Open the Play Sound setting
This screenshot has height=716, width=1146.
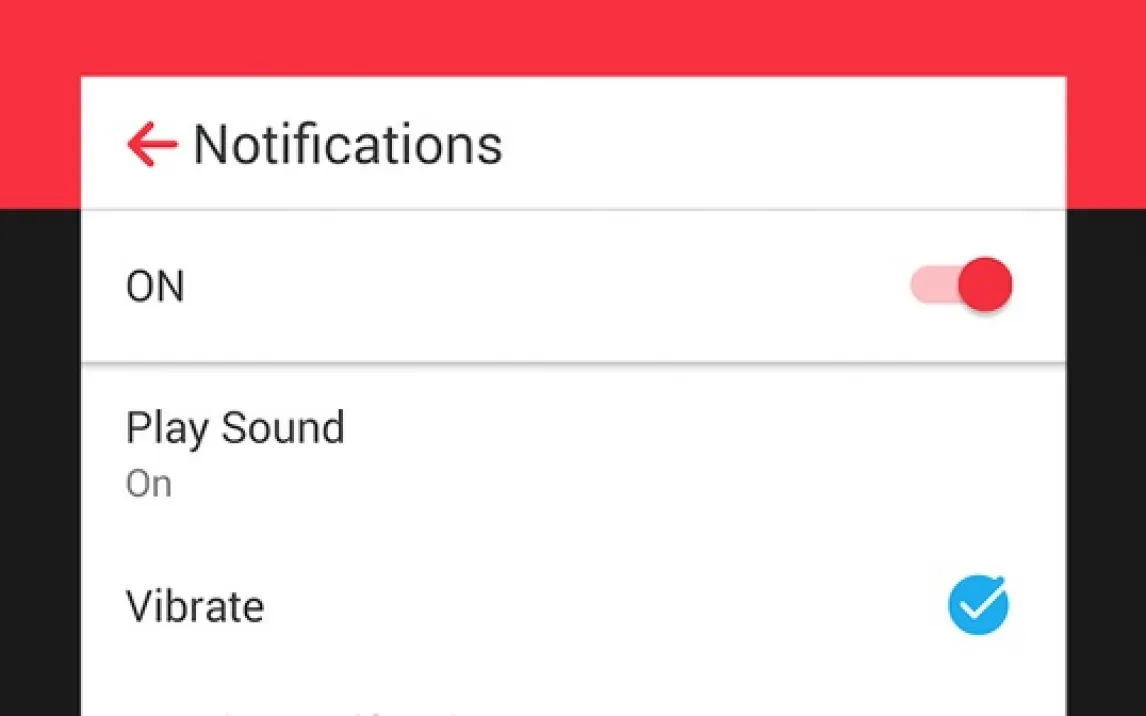[x=236, y=452]
